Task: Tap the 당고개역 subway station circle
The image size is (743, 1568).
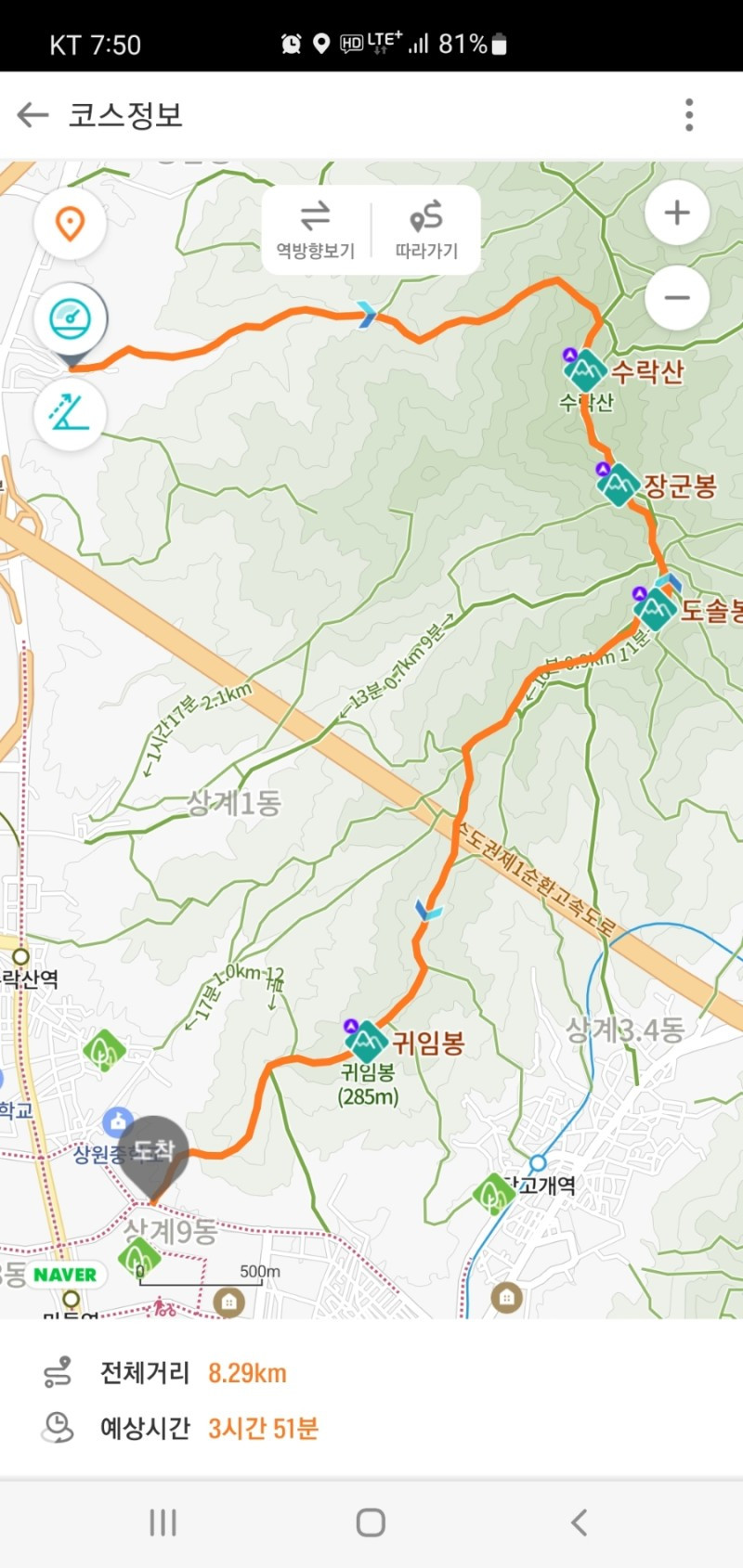Action: [x=537, y=1163]
